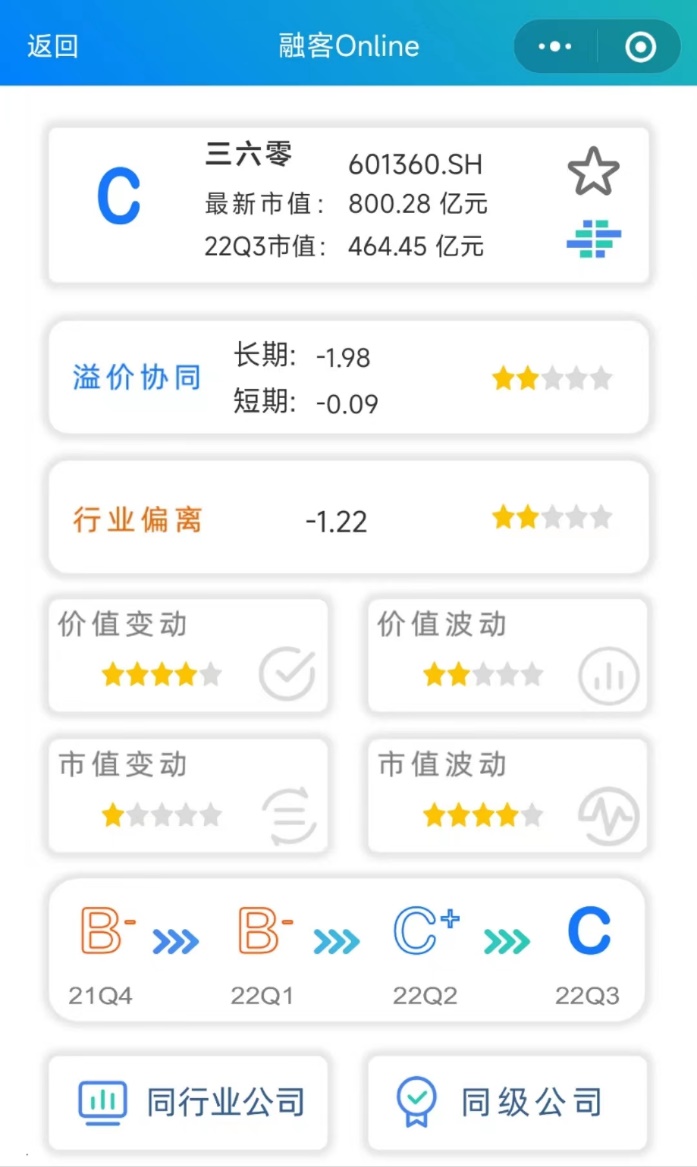Favorite 三六零 with the star icon

[593, 171]
